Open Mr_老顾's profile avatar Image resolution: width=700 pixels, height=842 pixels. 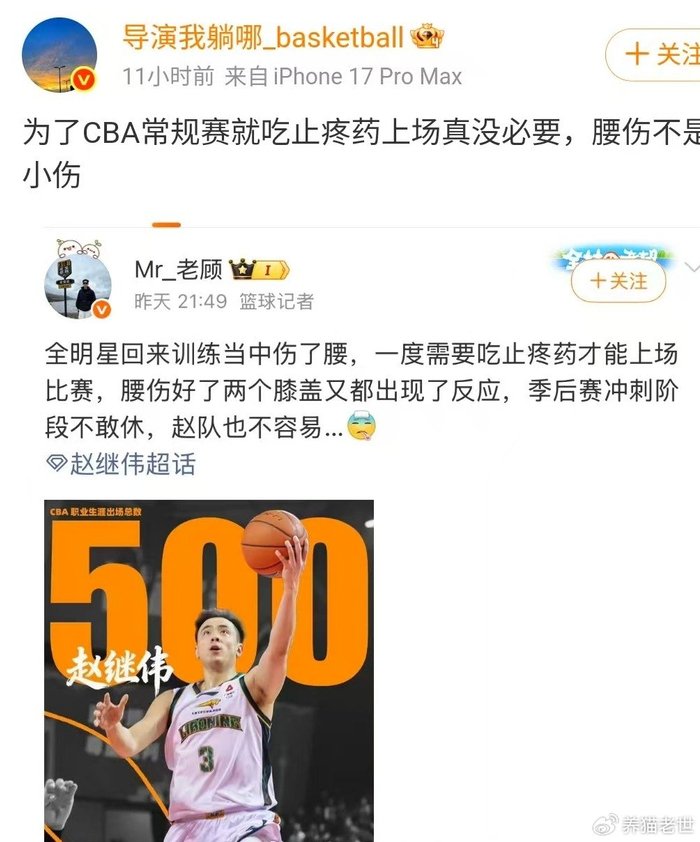(x=78, y=284)
